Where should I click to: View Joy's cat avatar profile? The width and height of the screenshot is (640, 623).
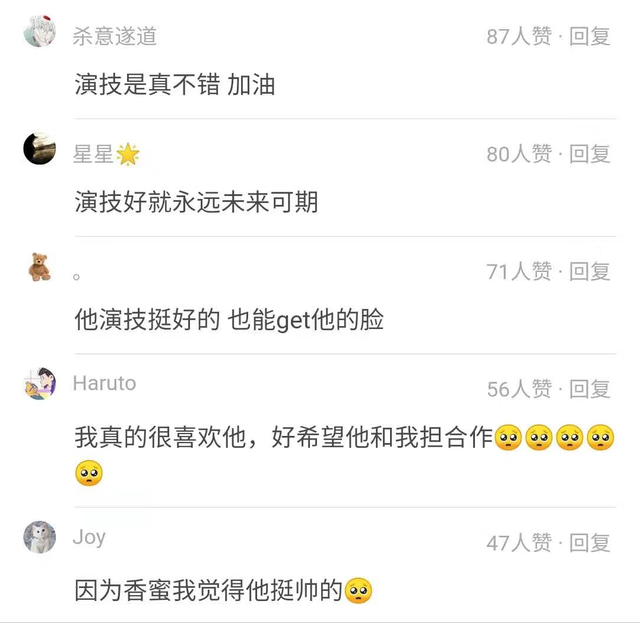[40, 538]
